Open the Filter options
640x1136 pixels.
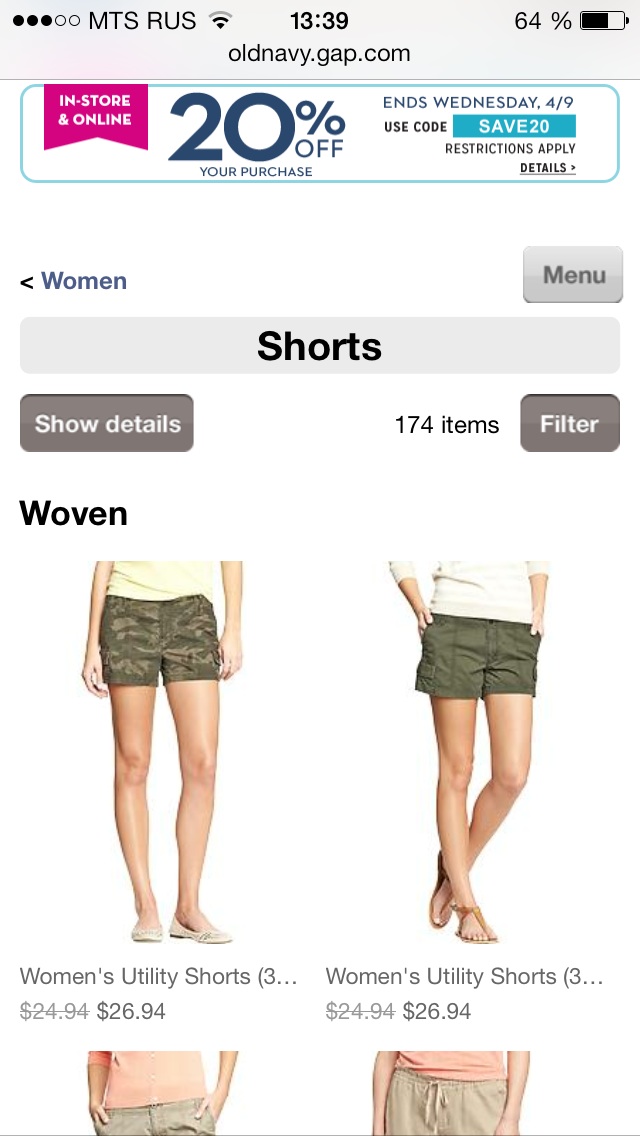[x=570, y=423]
